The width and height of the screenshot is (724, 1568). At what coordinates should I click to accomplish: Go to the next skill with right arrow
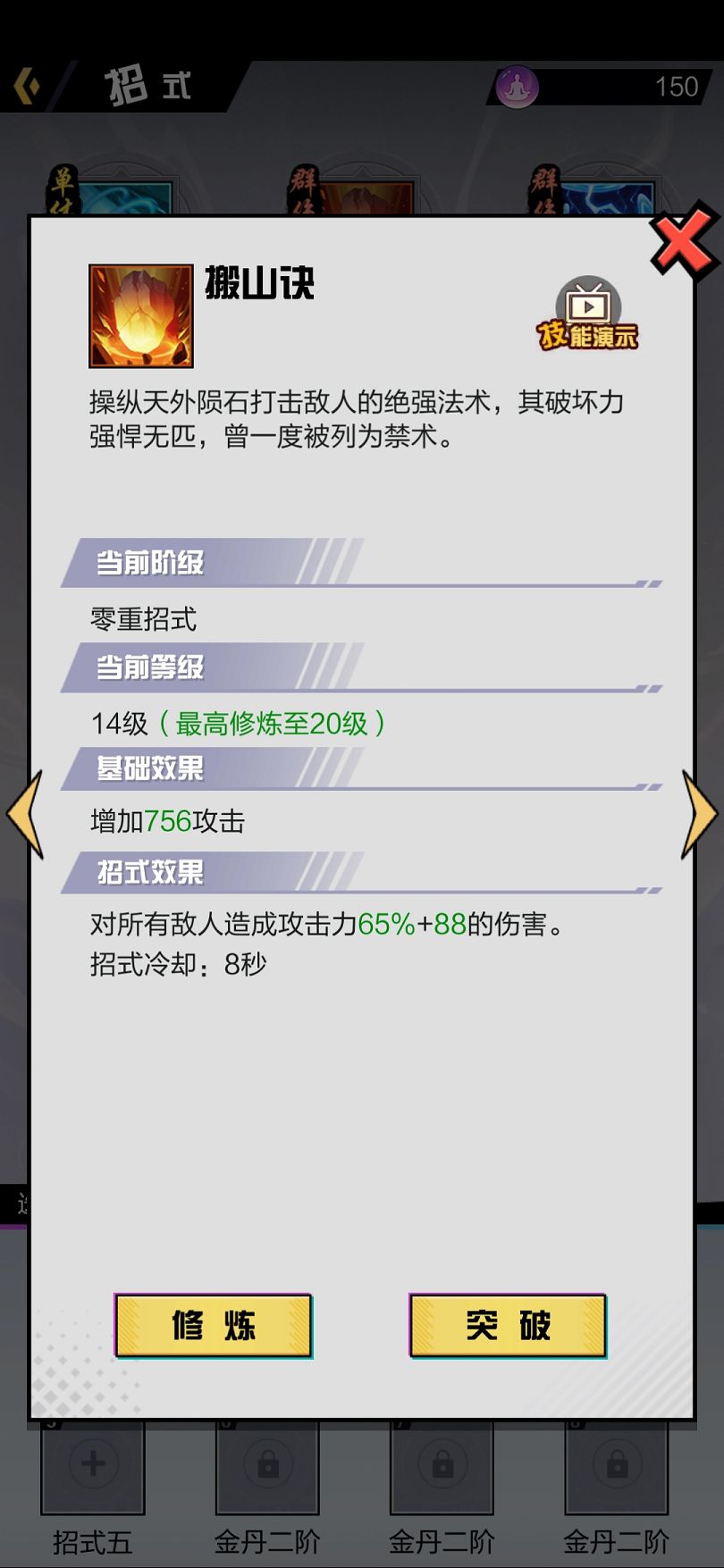pyautogui.click(x=699, y=814)
